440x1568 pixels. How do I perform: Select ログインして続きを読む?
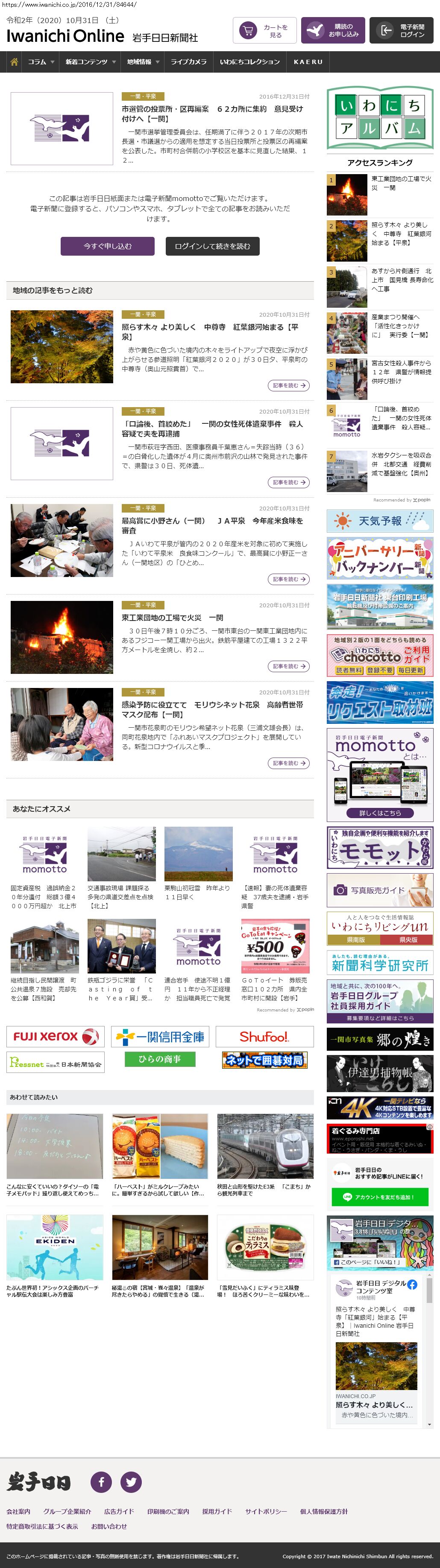pyautogui.click(x=212, y=246)
